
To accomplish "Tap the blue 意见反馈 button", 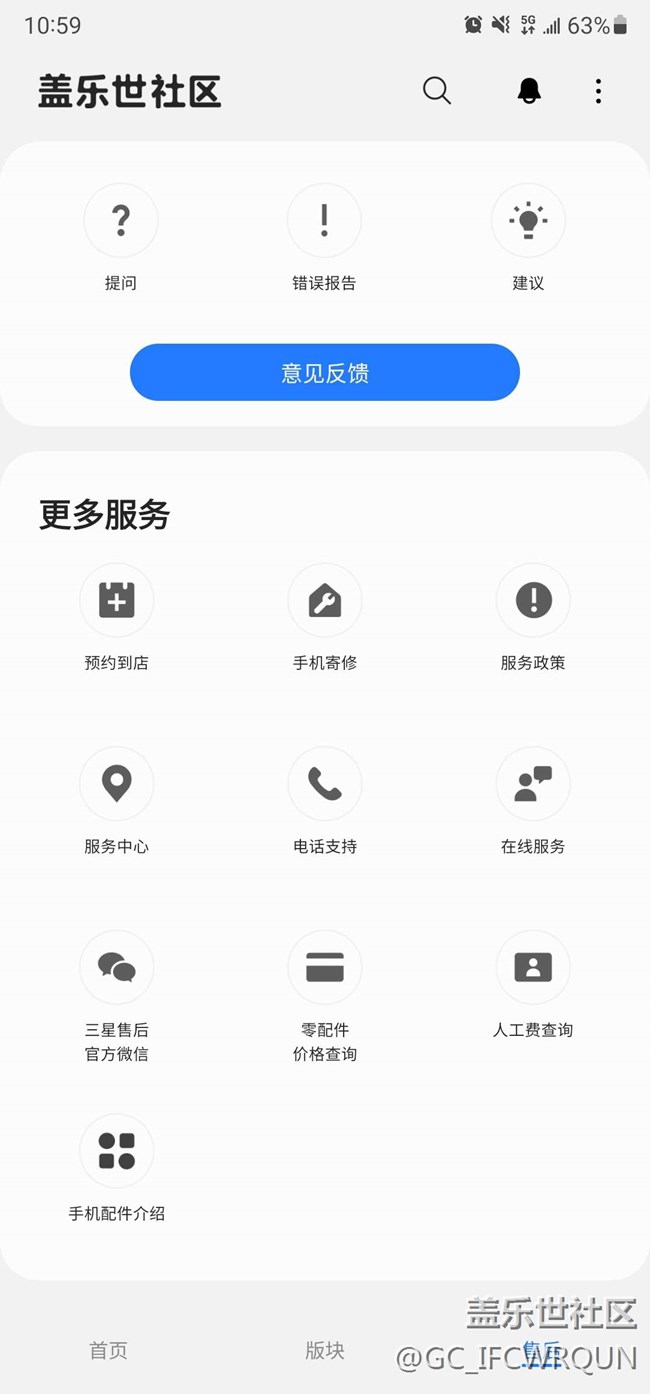I will pos(325,373).
